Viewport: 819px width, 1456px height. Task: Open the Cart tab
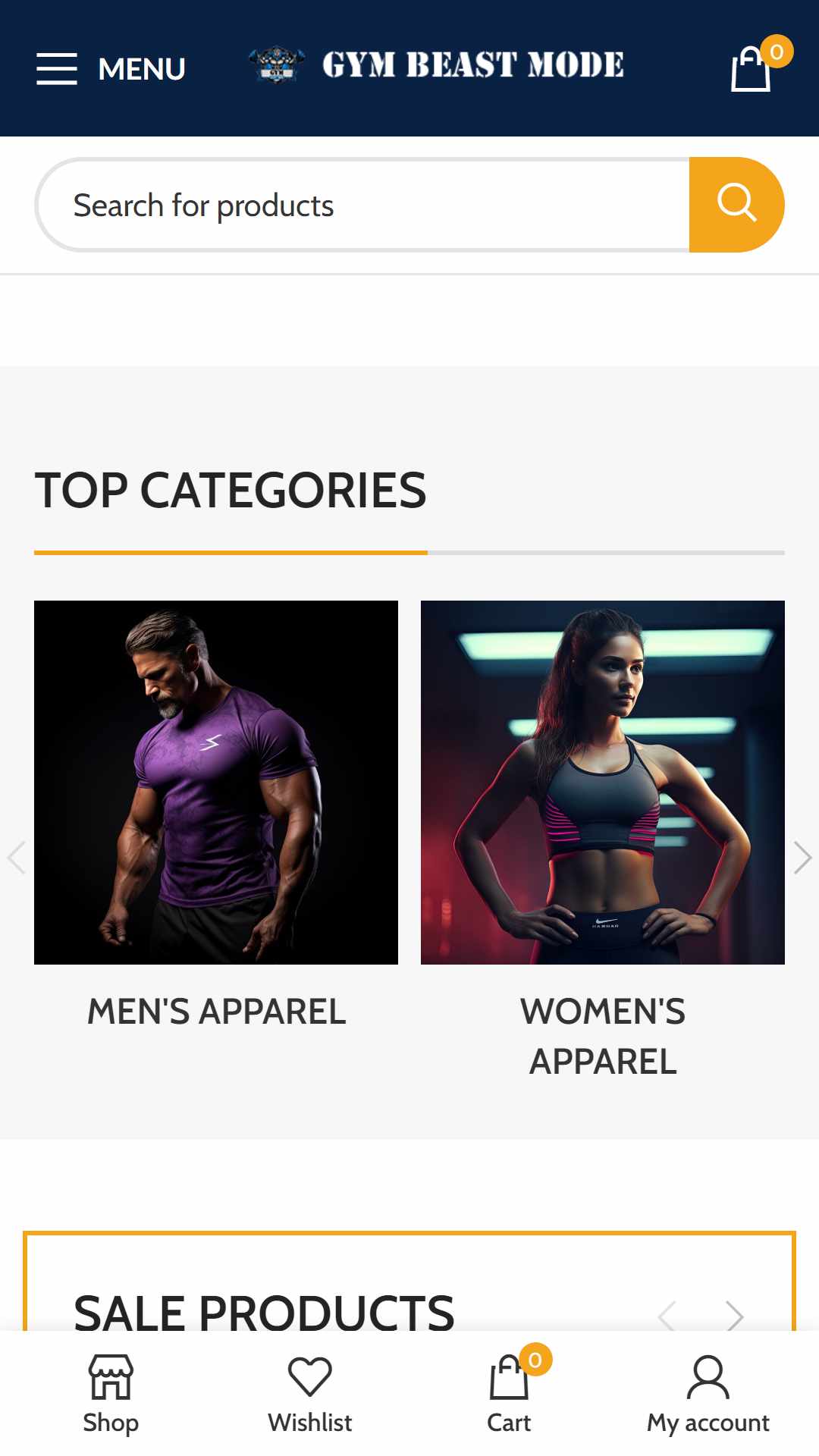(510, 1395)
